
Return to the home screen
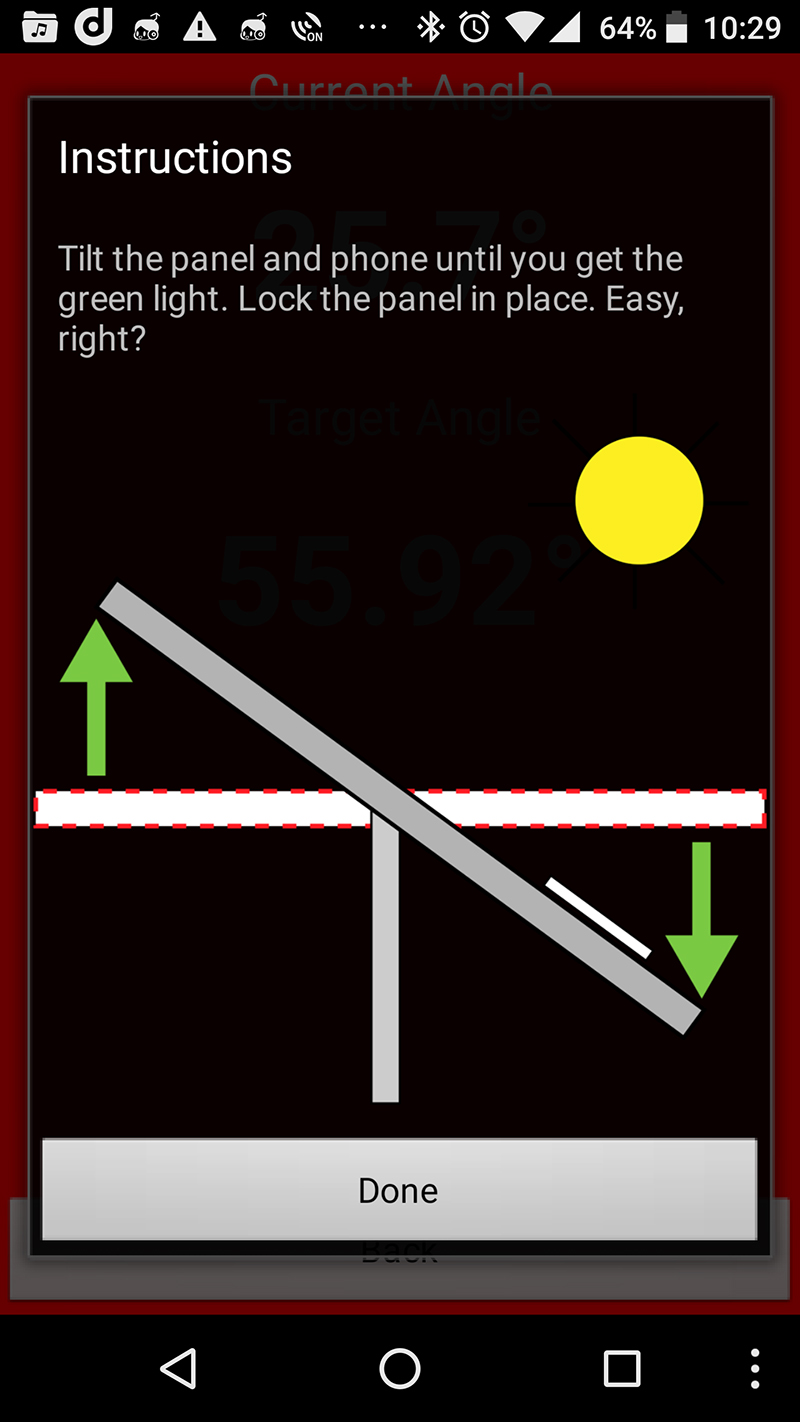click(x=399, y=1368)
